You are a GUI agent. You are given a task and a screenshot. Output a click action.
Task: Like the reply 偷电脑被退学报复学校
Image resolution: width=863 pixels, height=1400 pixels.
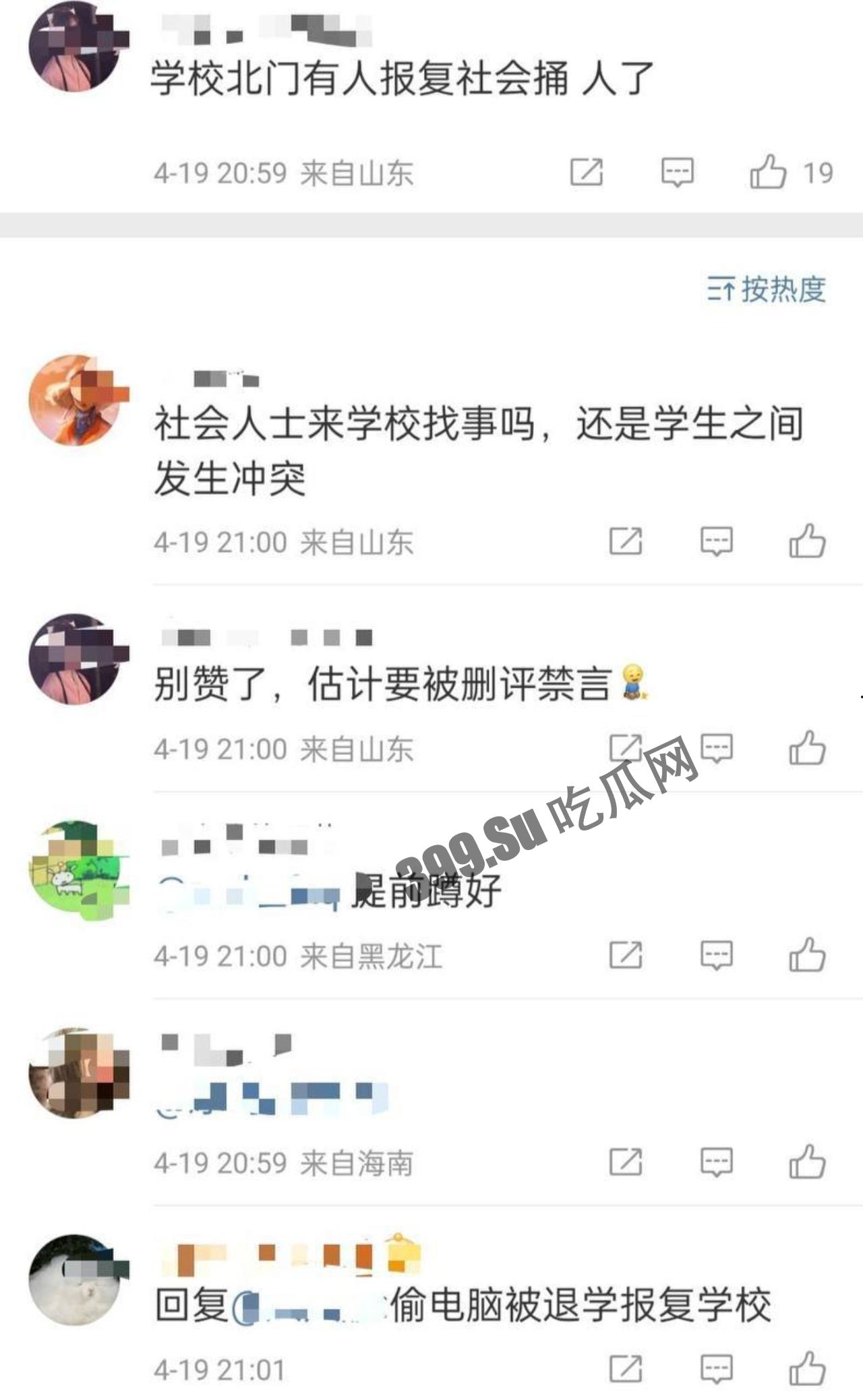coord(807,1369)
